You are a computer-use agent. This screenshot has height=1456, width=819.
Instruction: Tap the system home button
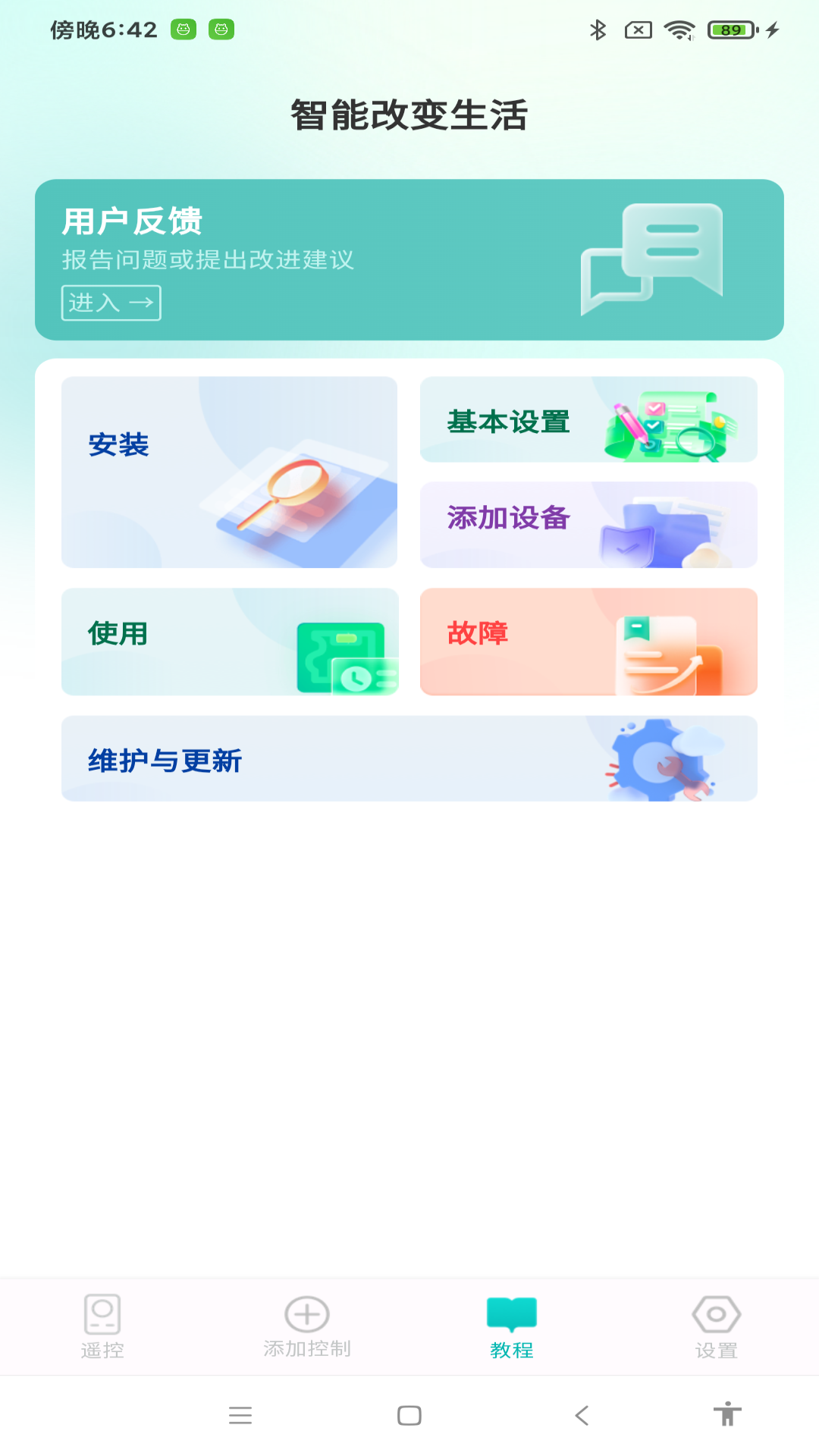[409, 1415]
